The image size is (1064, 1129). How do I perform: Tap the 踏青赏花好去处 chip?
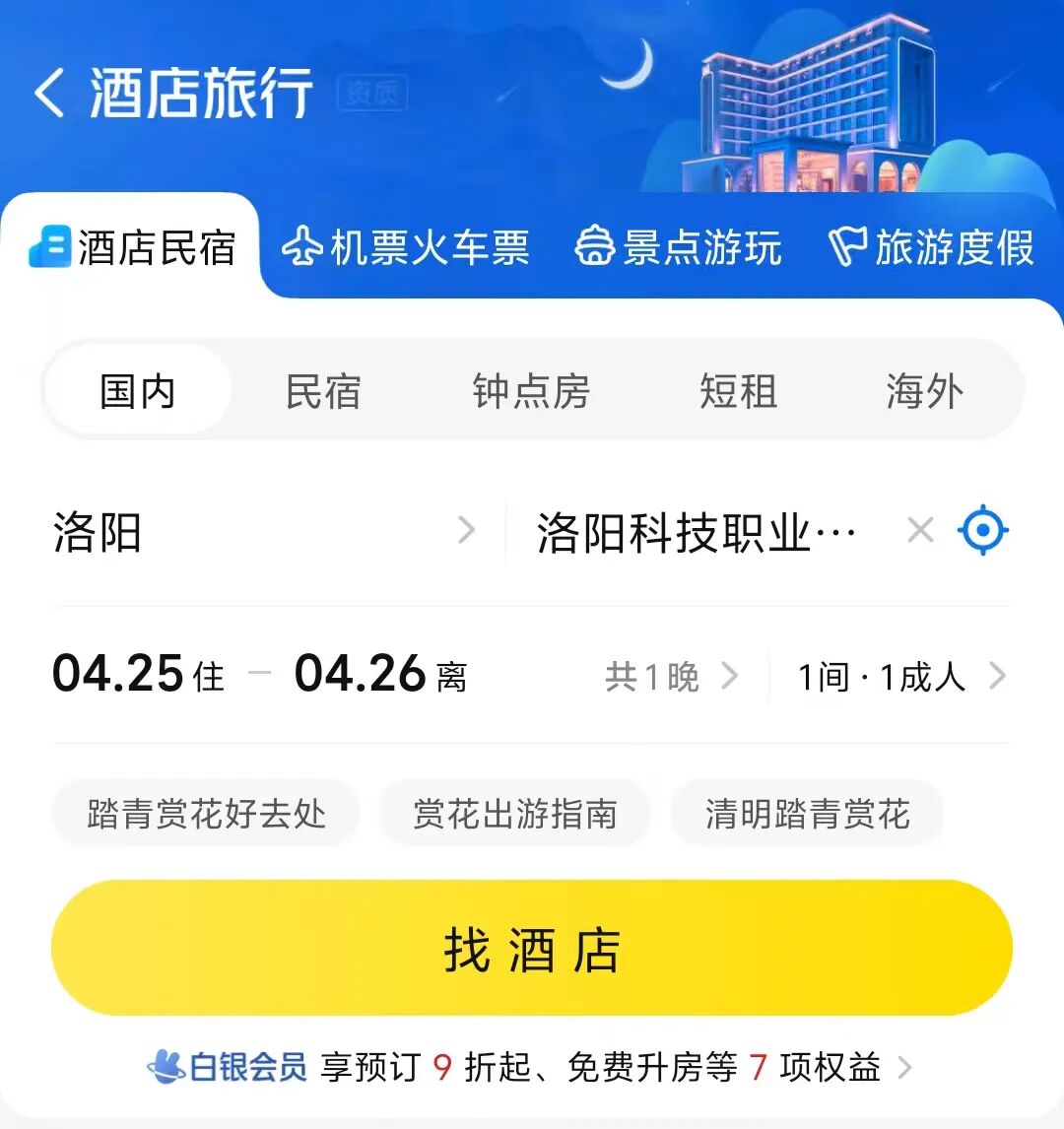pyautogui.click(x=206, y=814)
